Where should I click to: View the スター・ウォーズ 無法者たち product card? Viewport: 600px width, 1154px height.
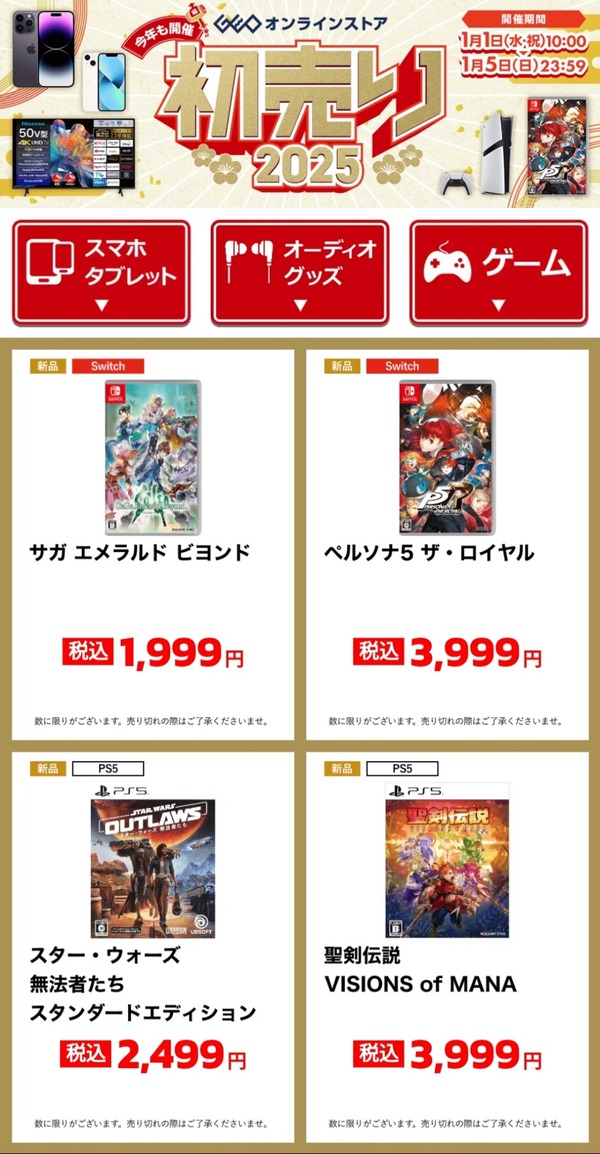click(x=153, y=947)
